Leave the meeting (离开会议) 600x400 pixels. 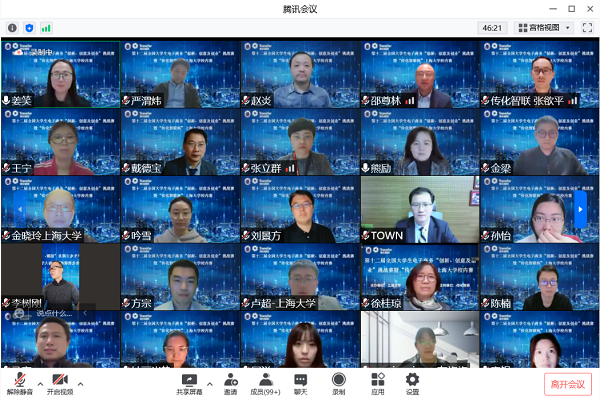[x=567, y=383]
